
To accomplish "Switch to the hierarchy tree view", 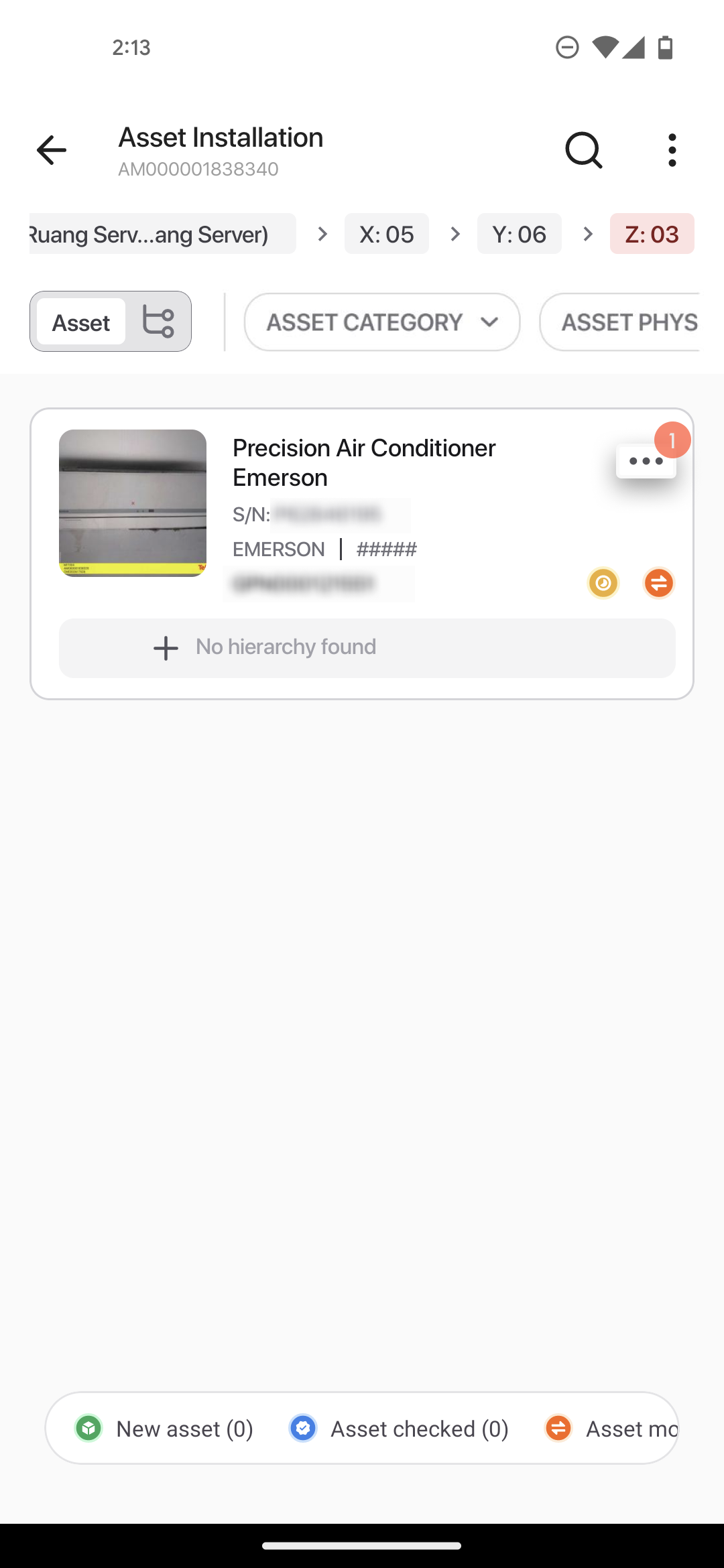I will (158, 322).
